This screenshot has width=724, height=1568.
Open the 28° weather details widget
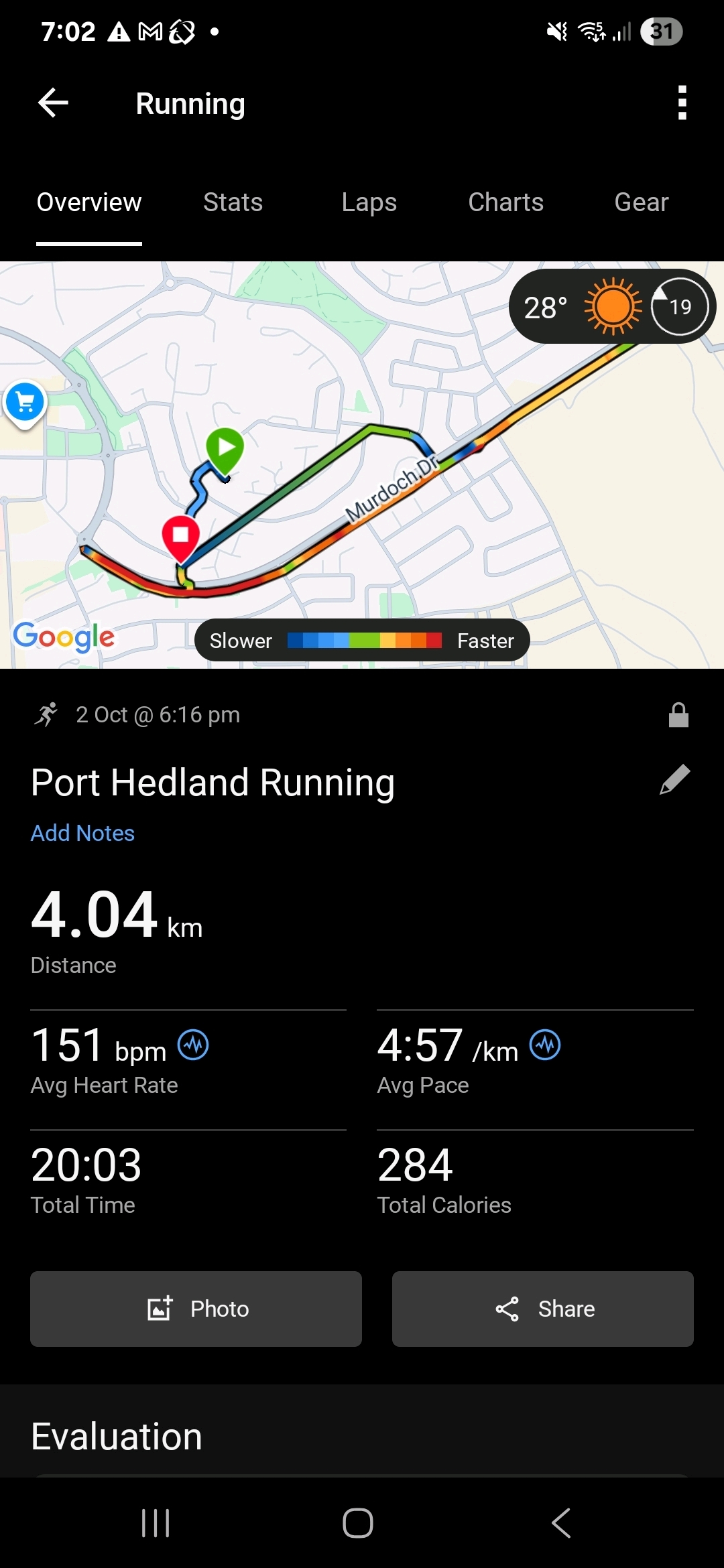click(x=611, y=307)
